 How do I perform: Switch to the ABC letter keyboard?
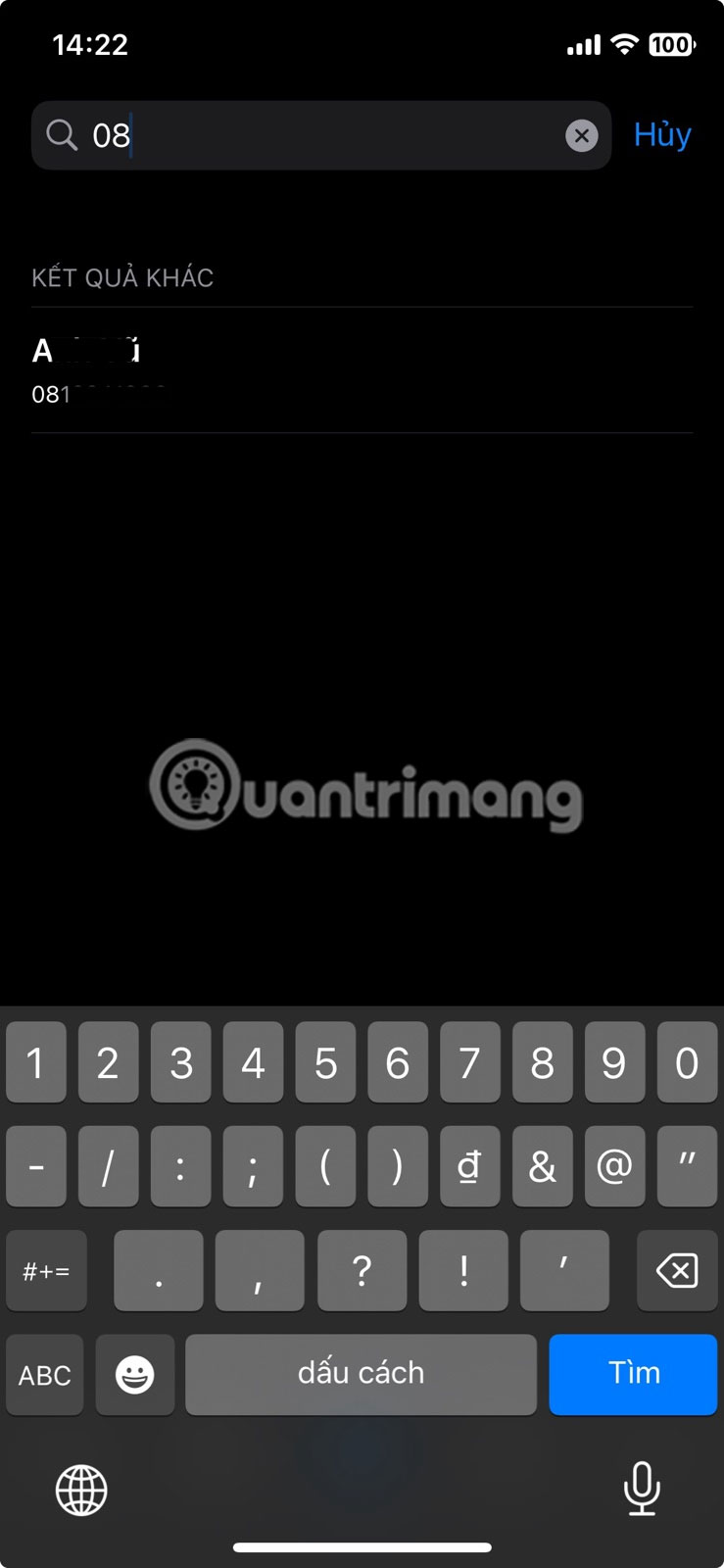click(x=45, y=1374)
